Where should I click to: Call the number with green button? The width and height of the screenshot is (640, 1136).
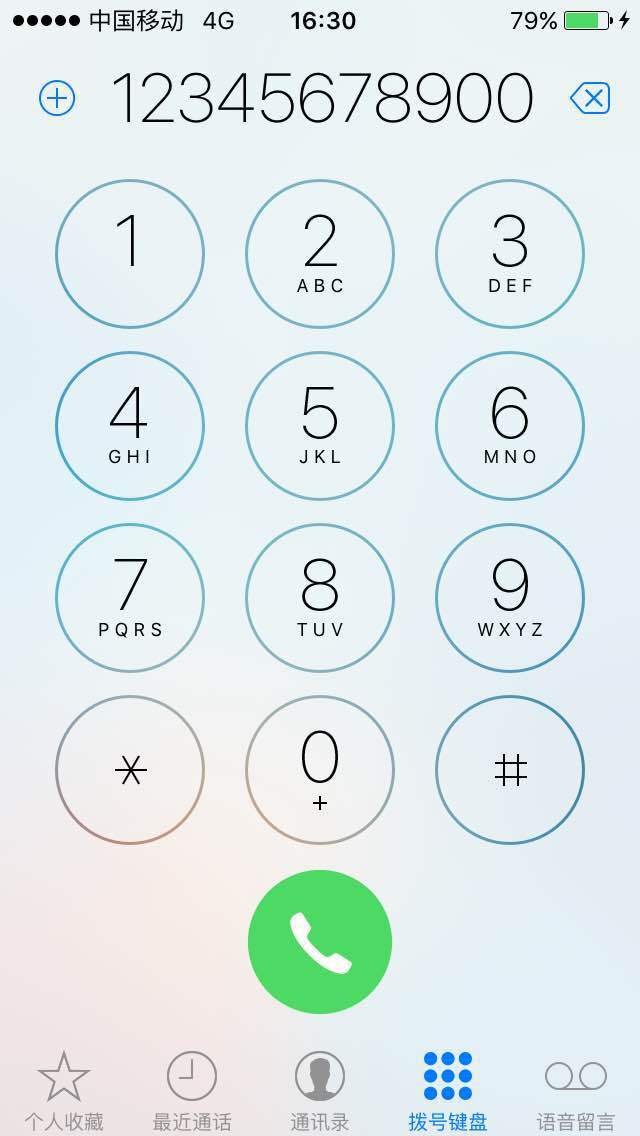[320, 942]
